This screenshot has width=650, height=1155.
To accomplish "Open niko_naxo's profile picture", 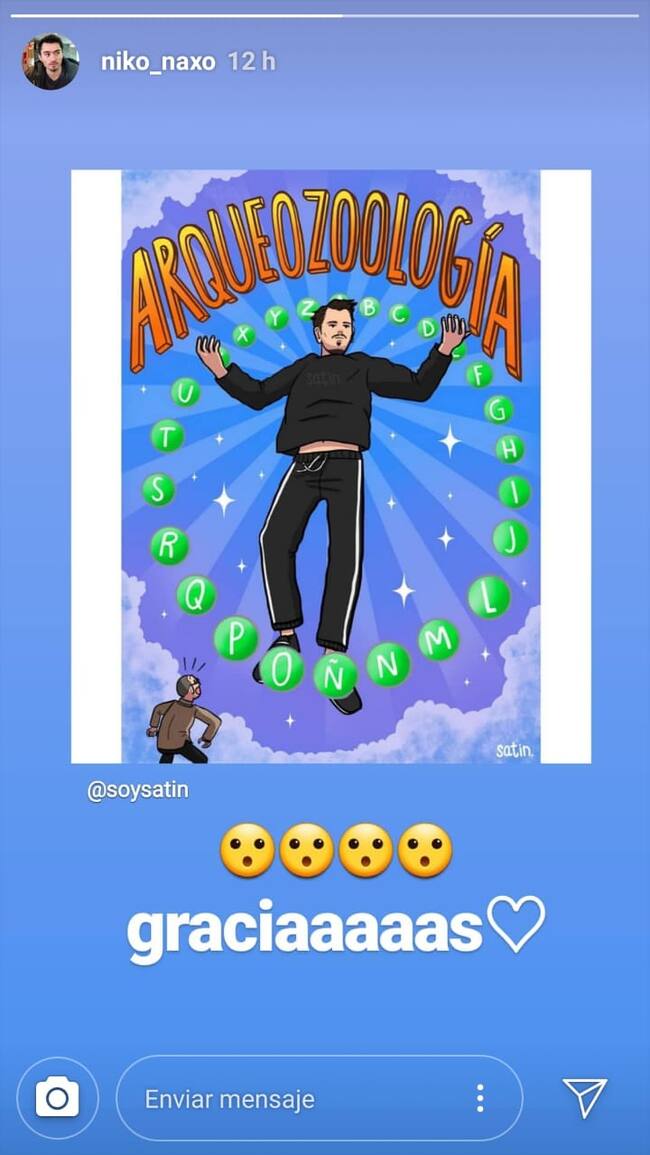I will click(50, 62).
